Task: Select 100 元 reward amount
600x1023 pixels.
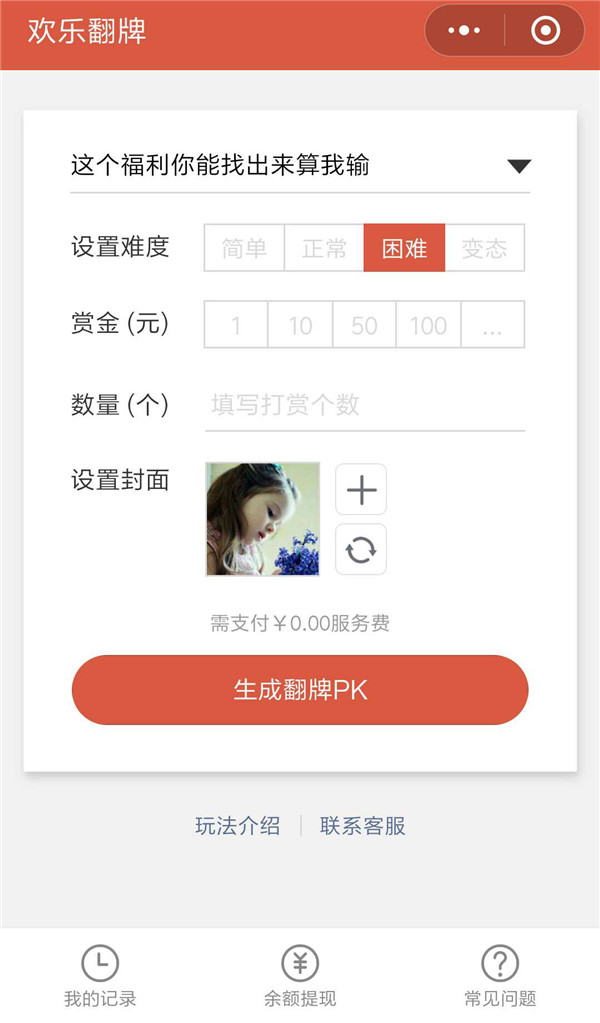Action: (428, 325)
